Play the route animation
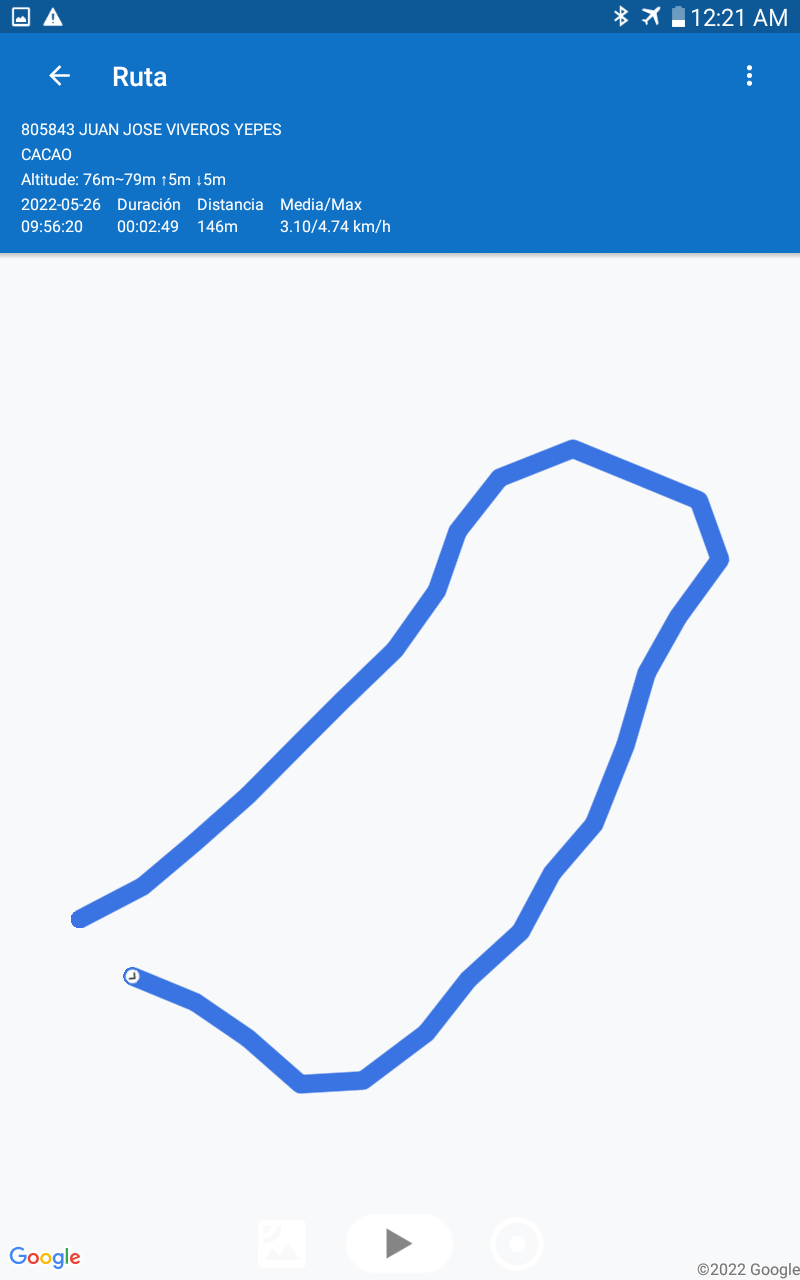 399,1243
